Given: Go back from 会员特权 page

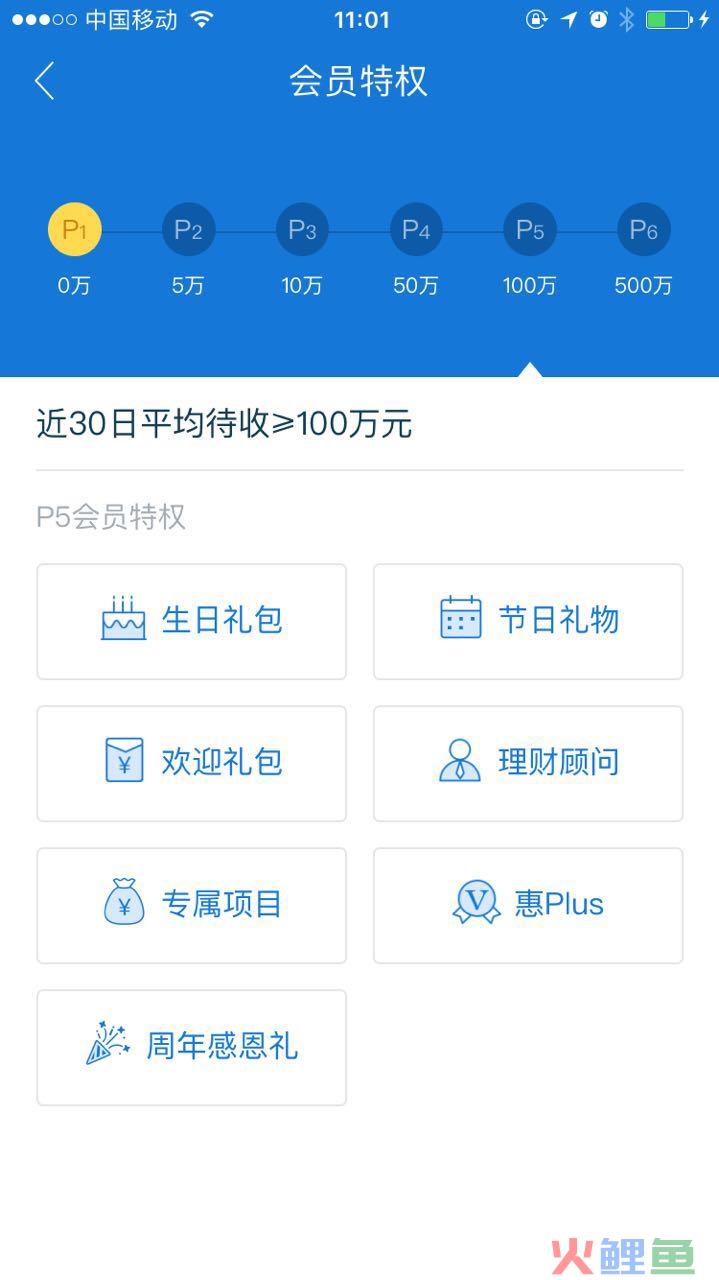Looking at the screenshot, I should (x=44, y=81).
